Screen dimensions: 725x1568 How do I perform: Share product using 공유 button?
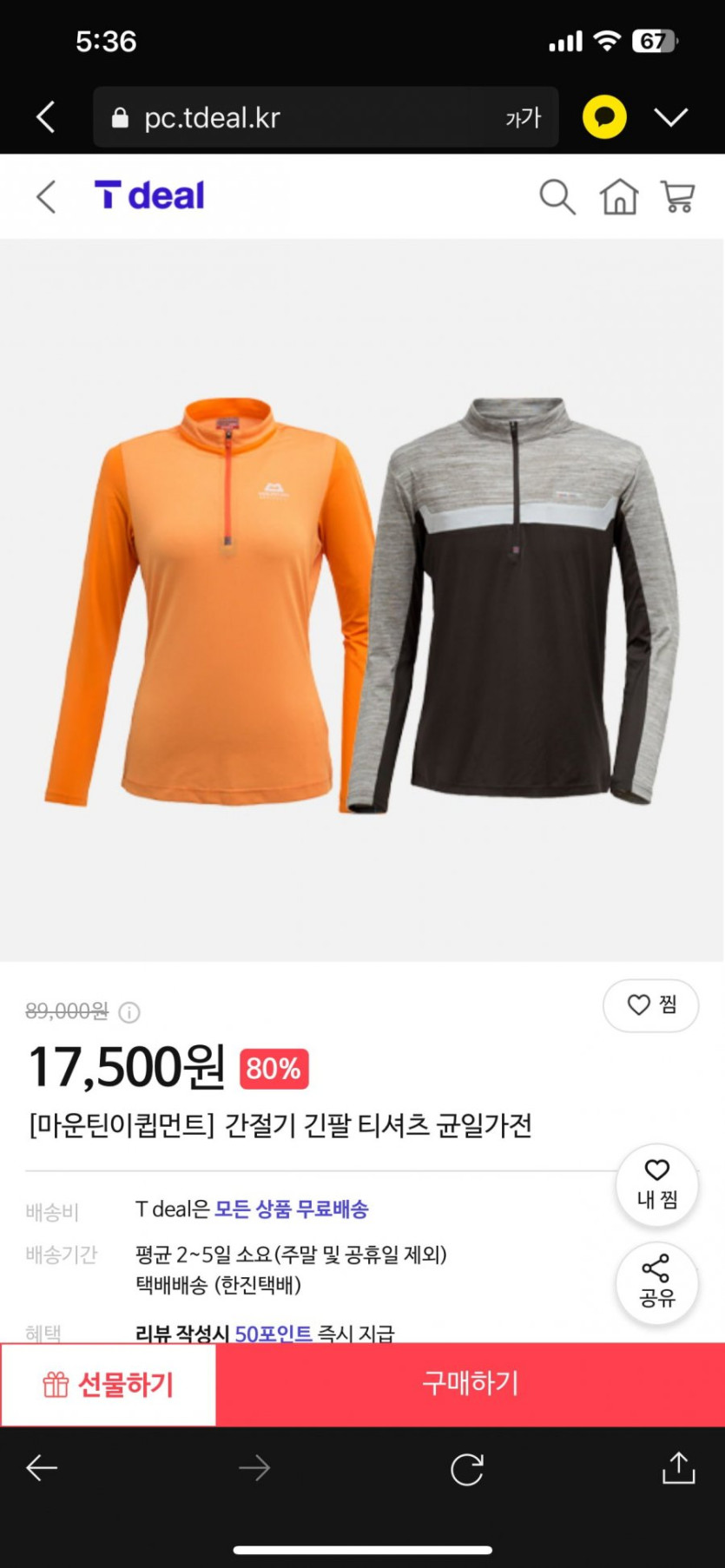click(657, 1282)
